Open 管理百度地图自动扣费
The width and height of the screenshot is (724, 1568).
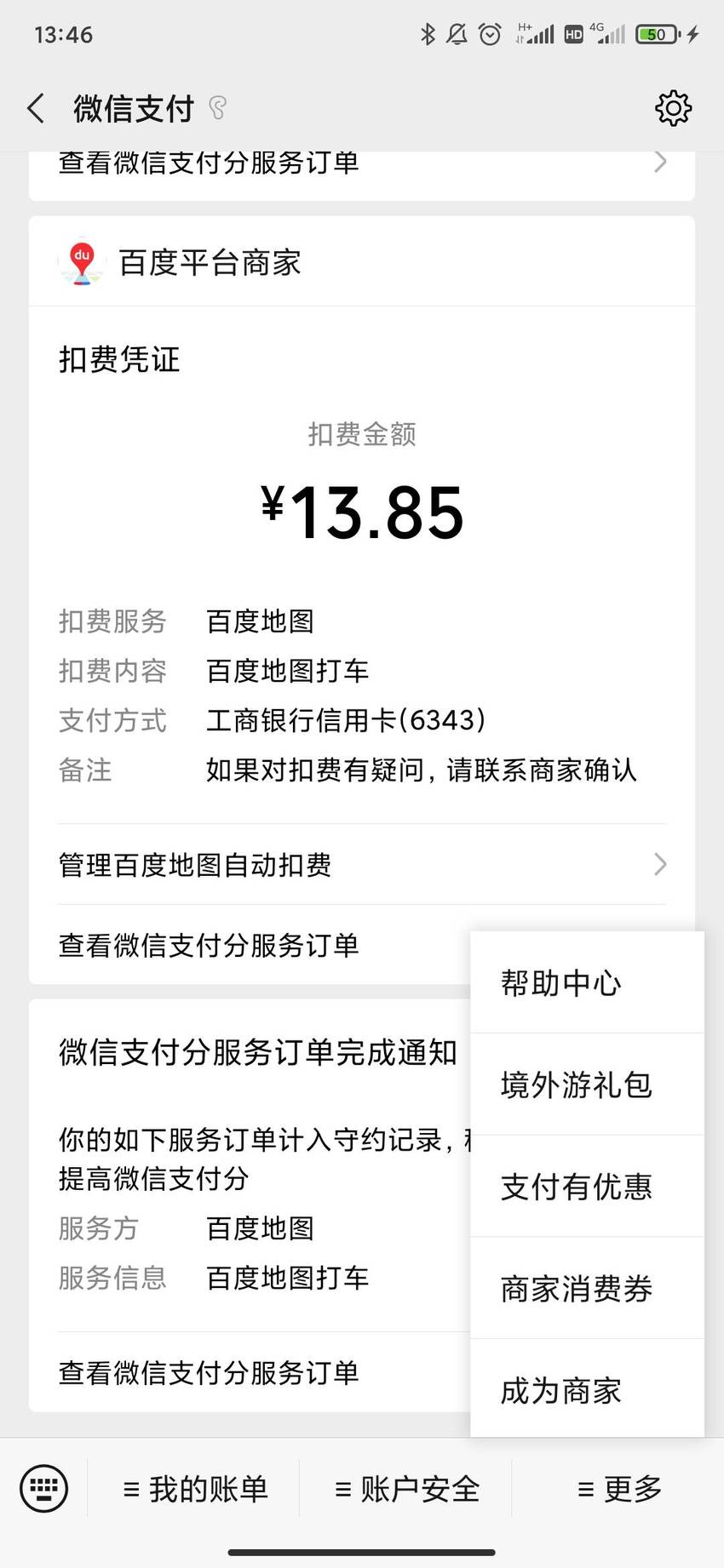click(x=362, y=865)
